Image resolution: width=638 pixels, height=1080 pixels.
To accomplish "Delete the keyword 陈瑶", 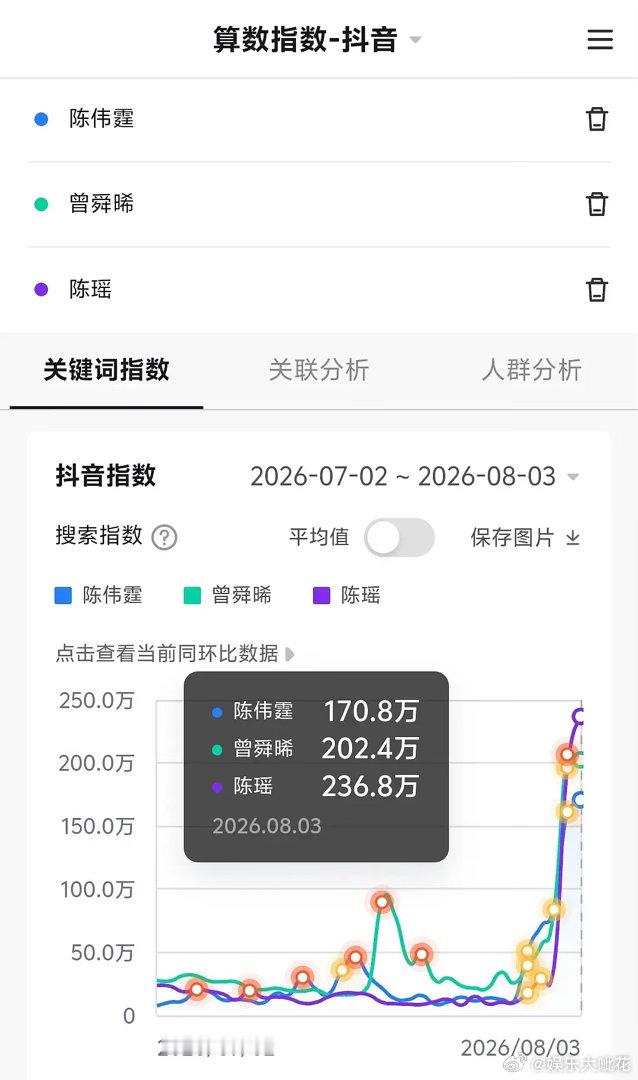I will (597, 289).
